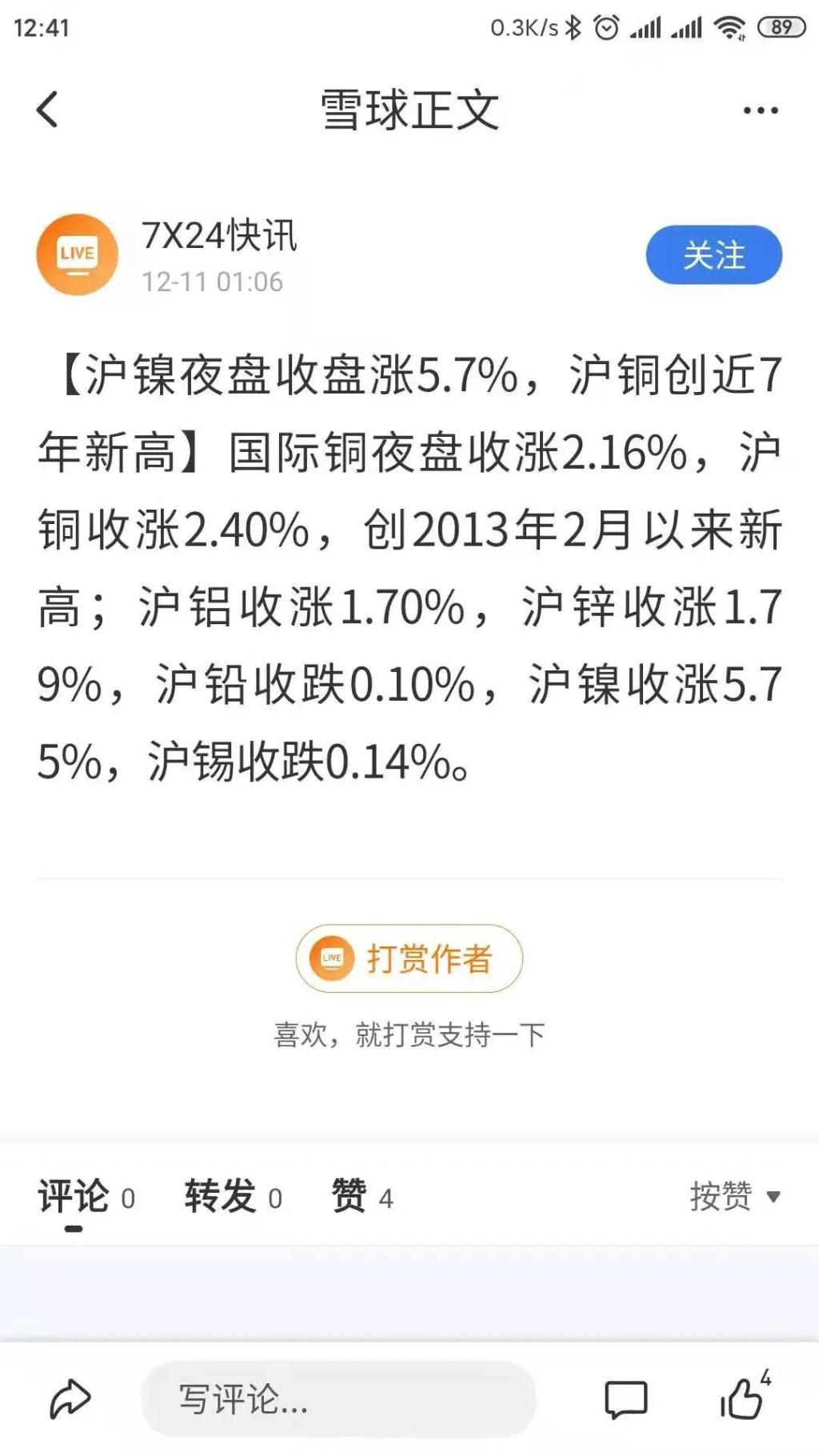Screen dimensions: 819x1456
Task: Follow 7X24快讯 with the 关注 button
Action: pyautogui.click(x=713, y=255)
